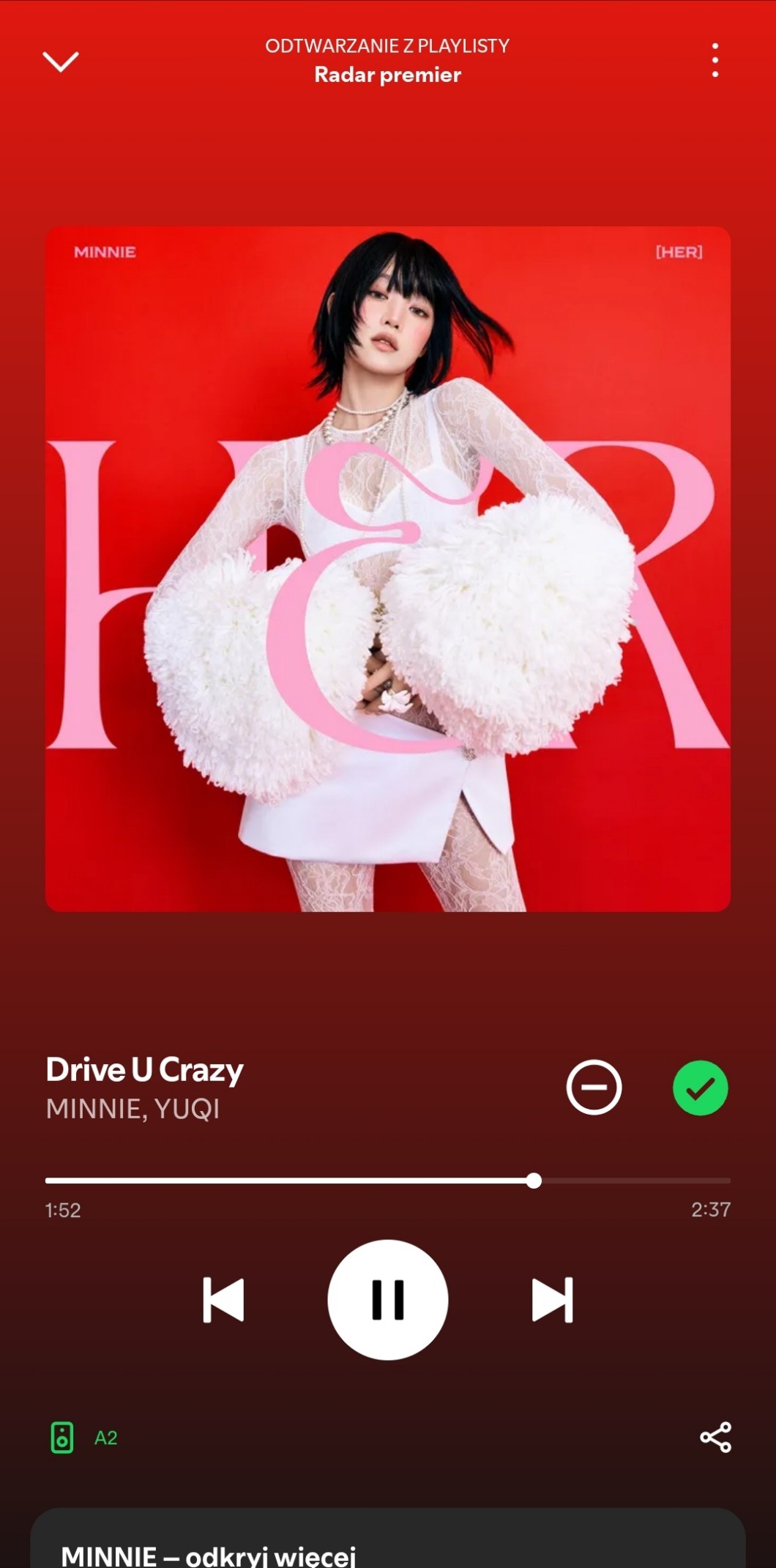This screenshot has height=1568, width=776.
Task: Open the MINNIE, YUQI artist link
Action: [x=133, y=1109]
